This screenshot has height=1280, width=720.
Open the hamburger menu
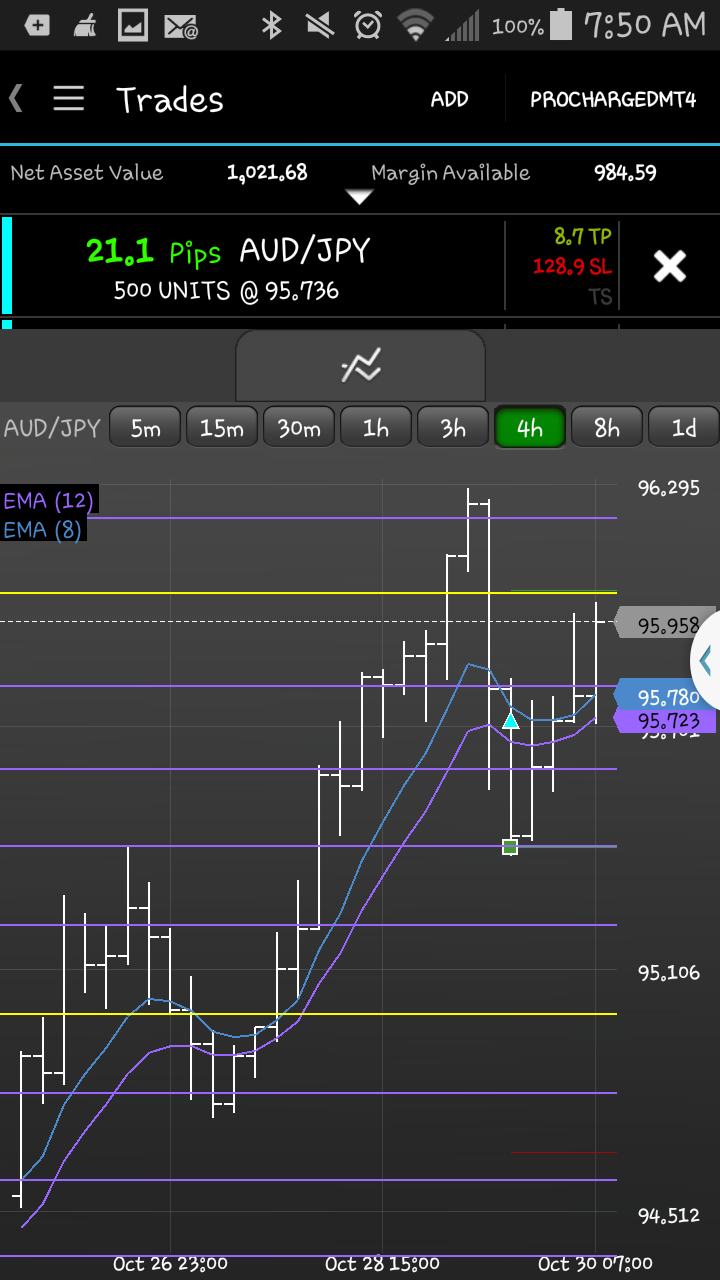click(x=68, y=99)
